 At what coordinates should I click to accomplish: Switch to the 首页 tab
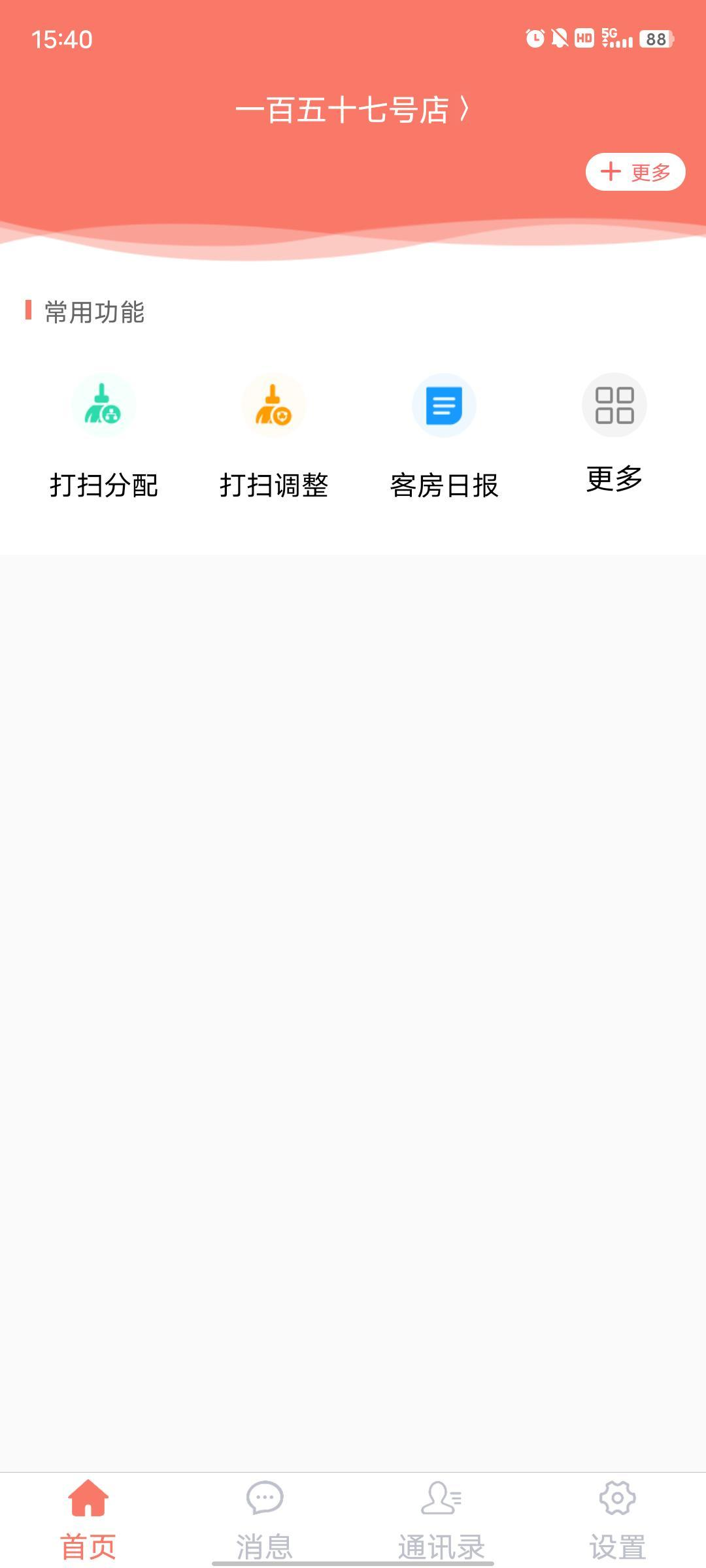[88, 1520]
